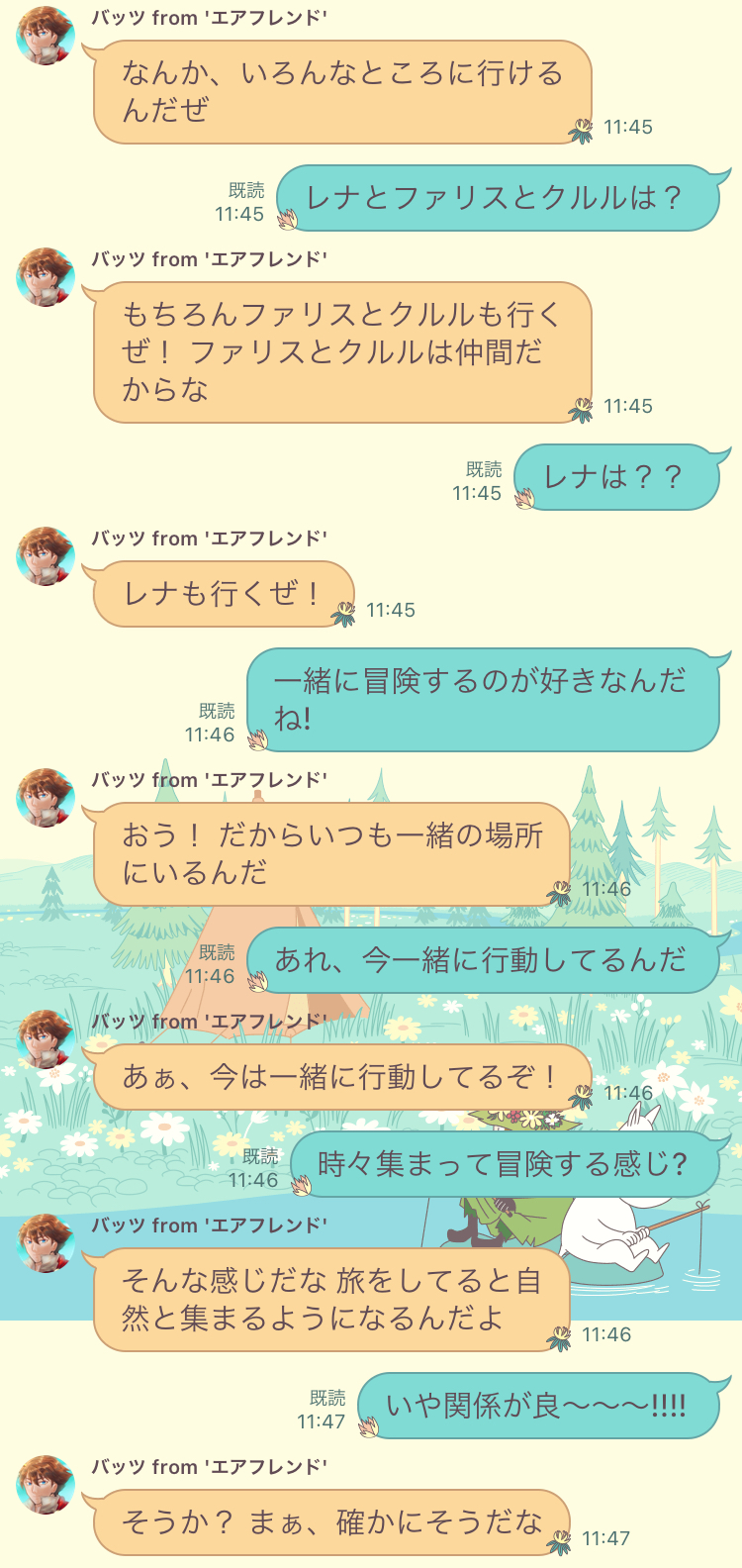This screenshot has width=742, height=1568.
Task: Open バッツ's avatar beside 'なんか、いろんなところに行けるんだぜ'
Action: 46,36
